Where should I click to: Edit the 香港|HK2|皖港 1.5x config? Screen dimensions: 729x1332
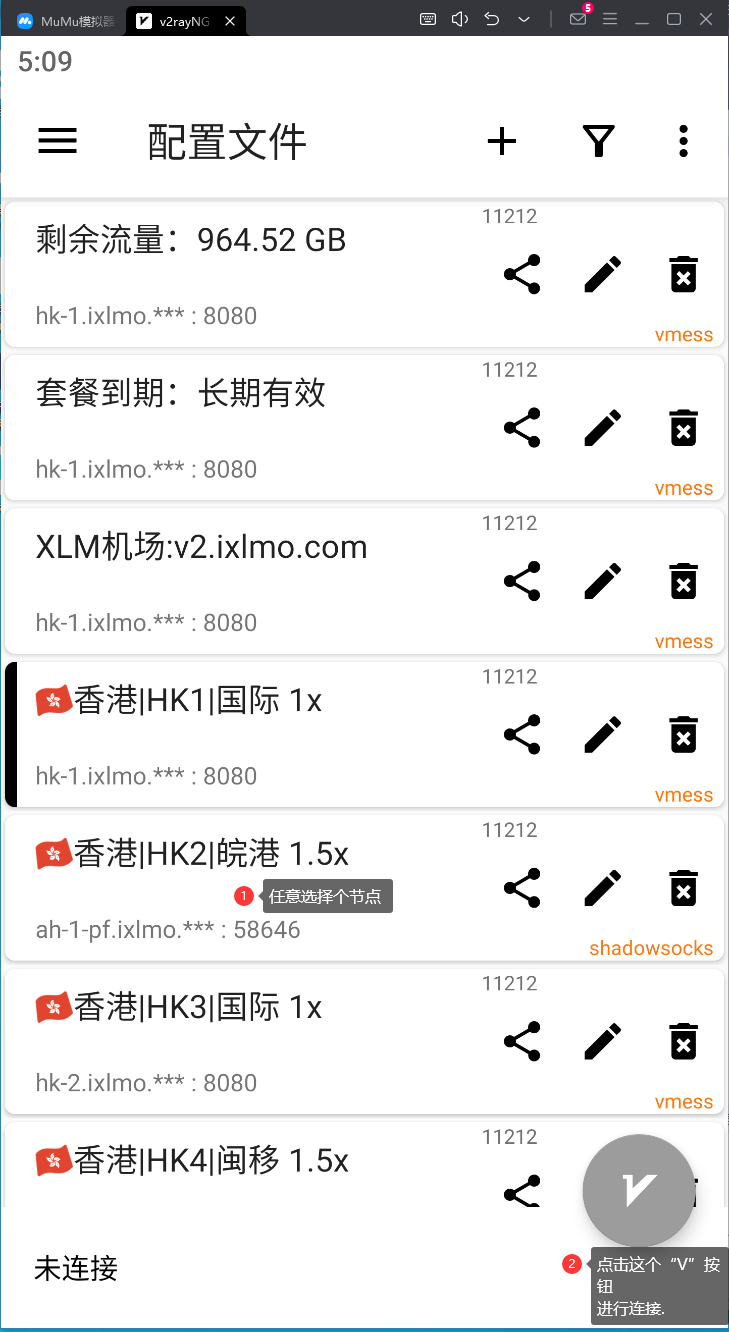602,887
